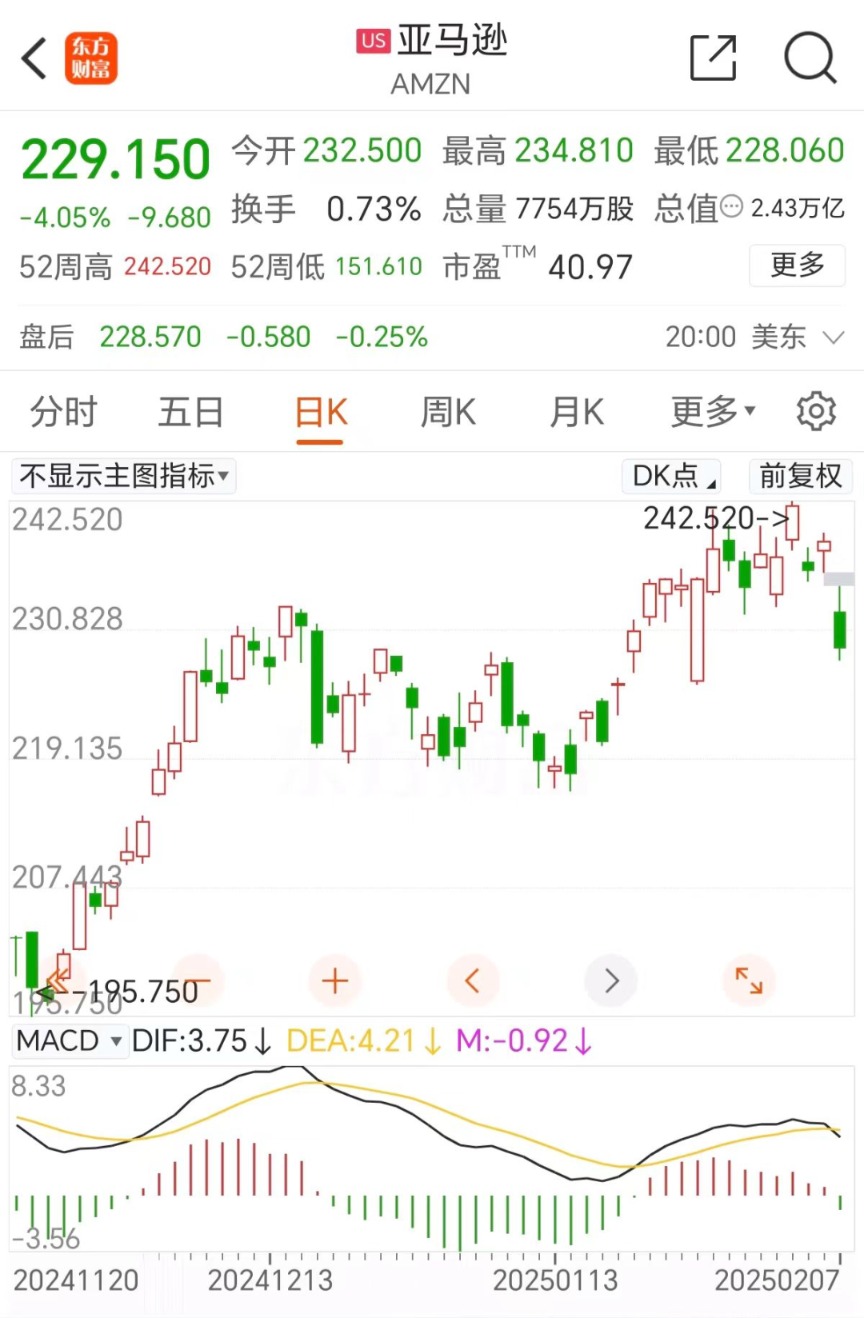The width and height of the screenshot is (864, 1318).
Task: Switch to the 分时 chart tab
Action: [x=63, y=412]
